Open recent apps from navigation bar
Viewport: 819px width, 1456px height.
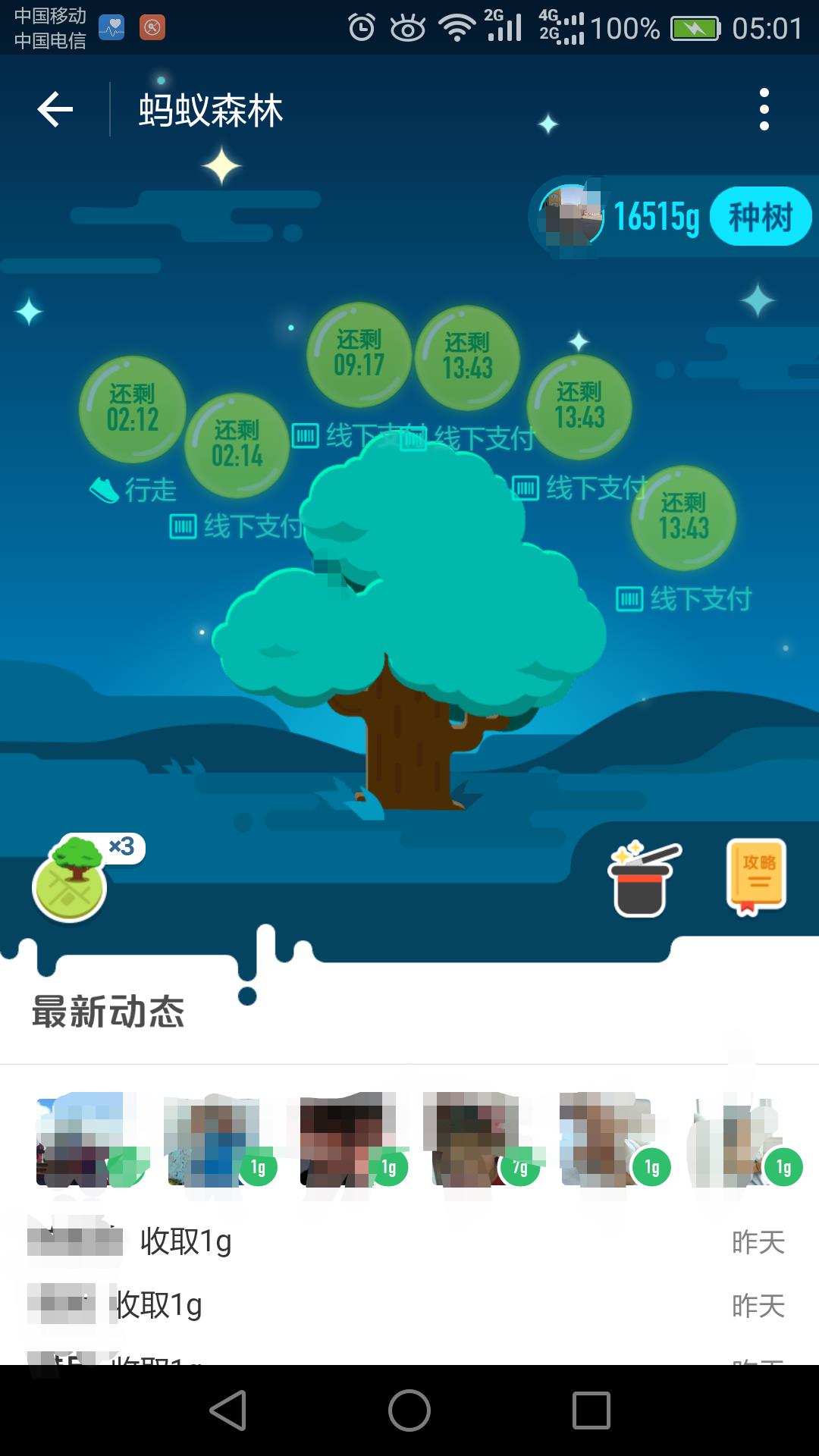[x=591, y=1410]
